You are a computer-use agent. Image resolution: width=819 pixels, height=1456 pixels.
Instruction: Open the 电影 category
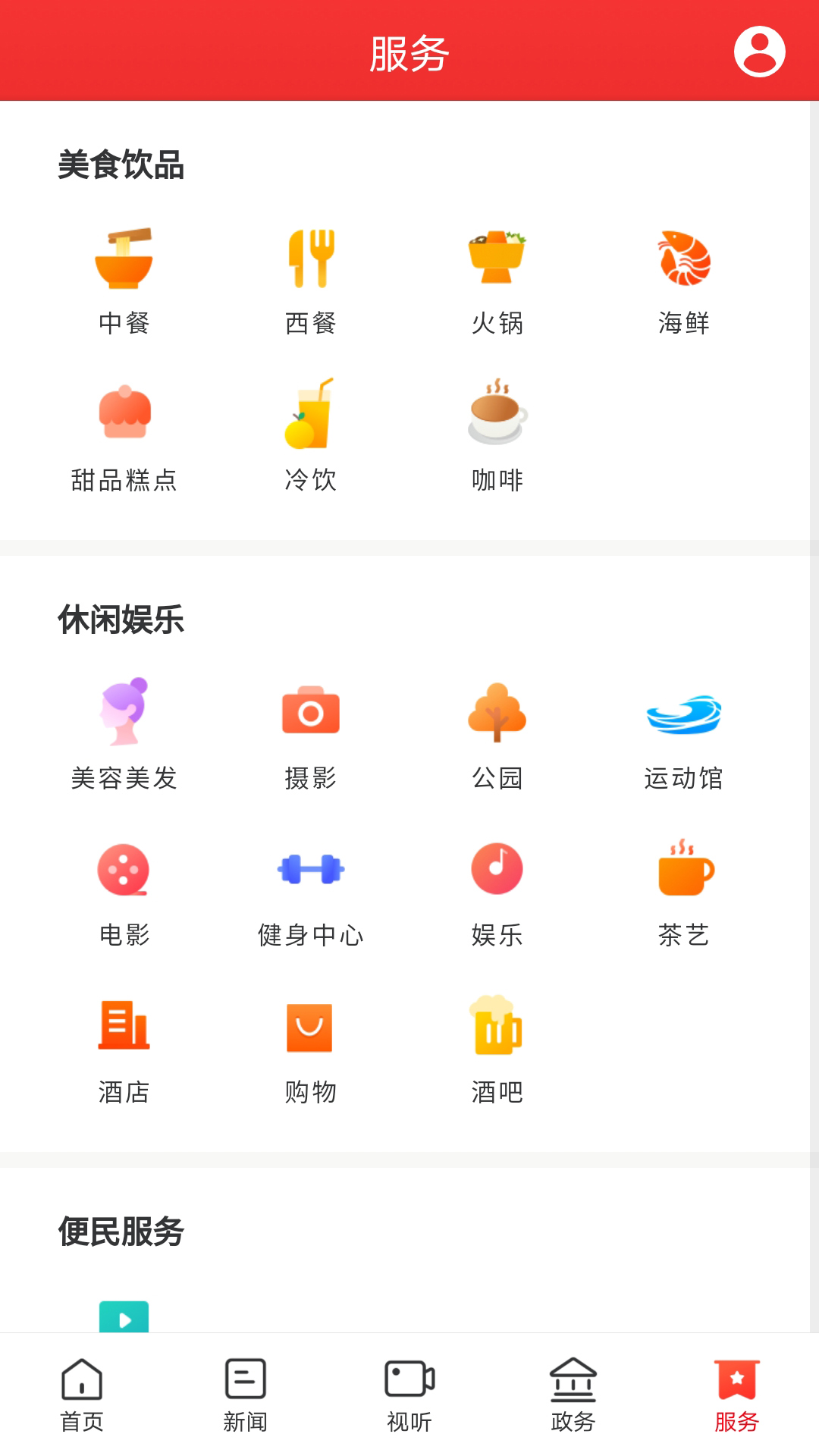pyautogui.click(x=124, y=893)
